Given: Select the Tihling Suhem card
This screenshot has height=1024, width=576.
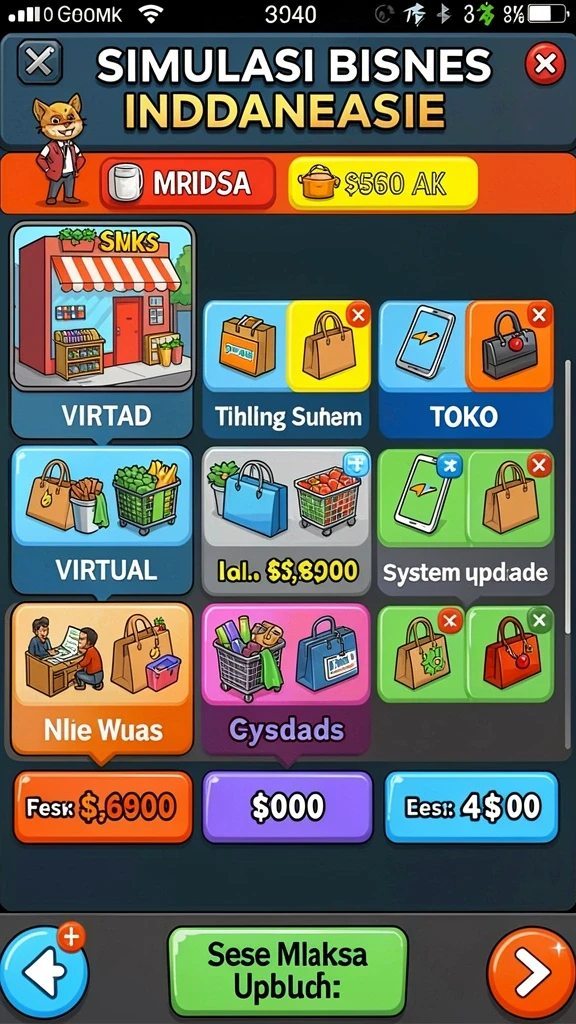Looking at the screenshot, I should tap(287, 369).
